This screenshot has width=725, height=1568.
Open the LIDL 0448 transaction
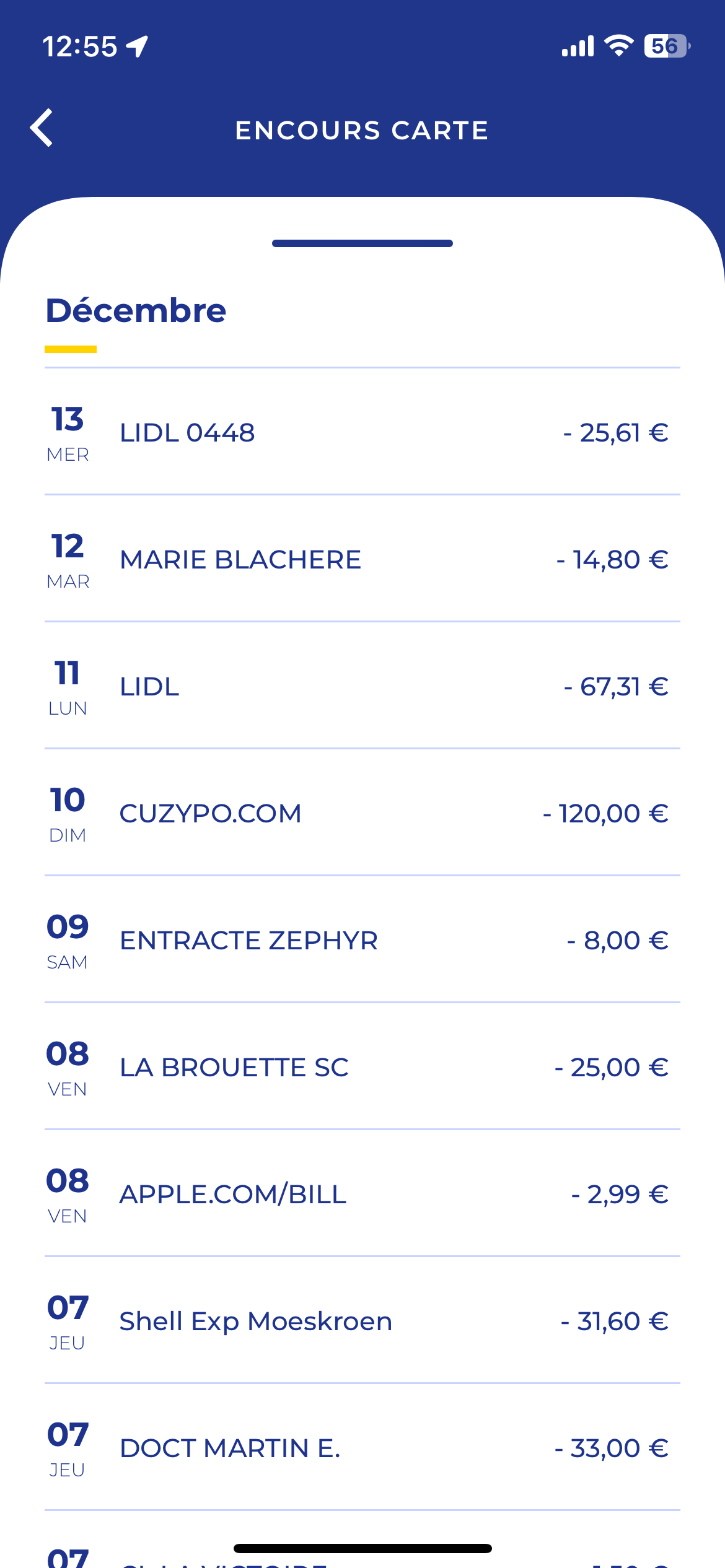click(362, 432)
